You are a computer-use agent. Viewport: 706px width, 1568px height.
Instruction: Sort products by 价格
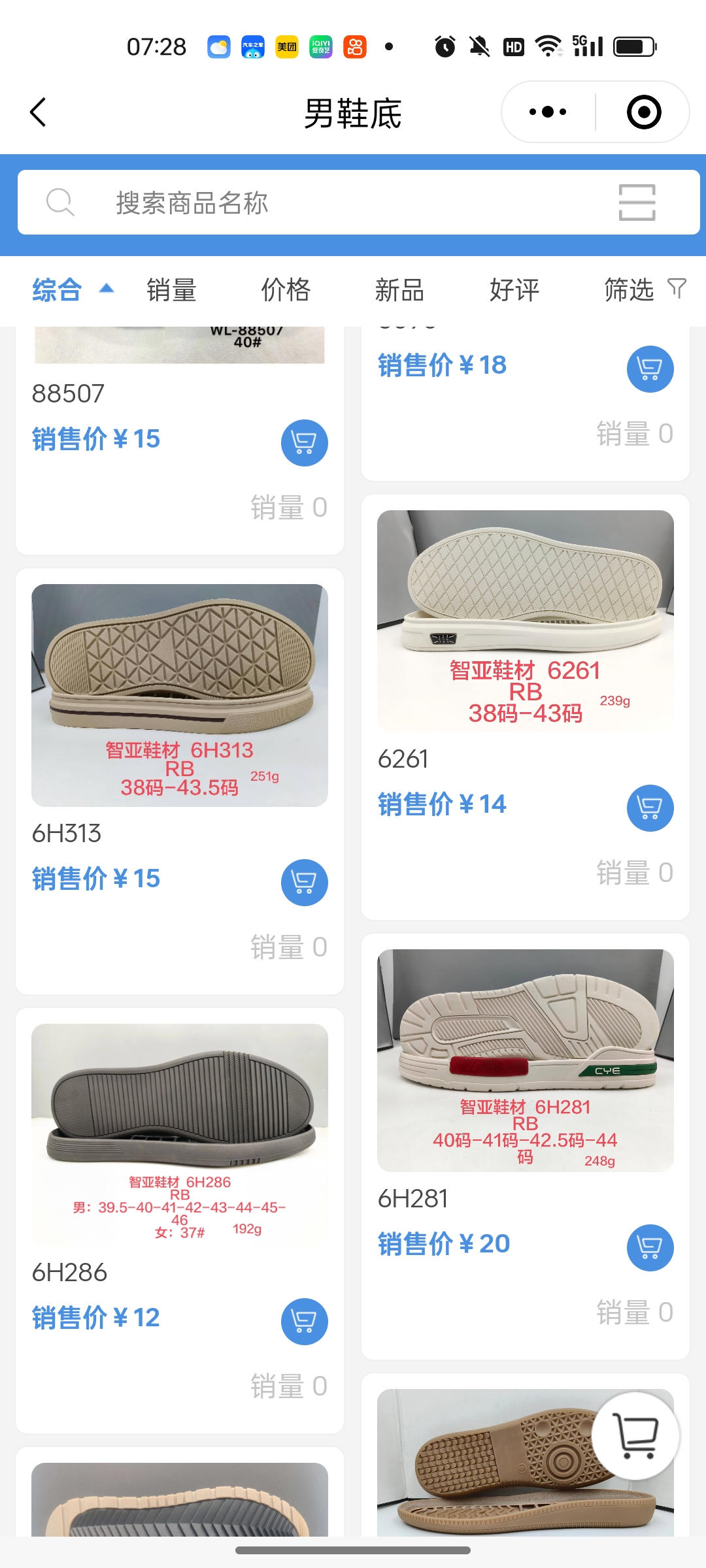tap(286, 289)
